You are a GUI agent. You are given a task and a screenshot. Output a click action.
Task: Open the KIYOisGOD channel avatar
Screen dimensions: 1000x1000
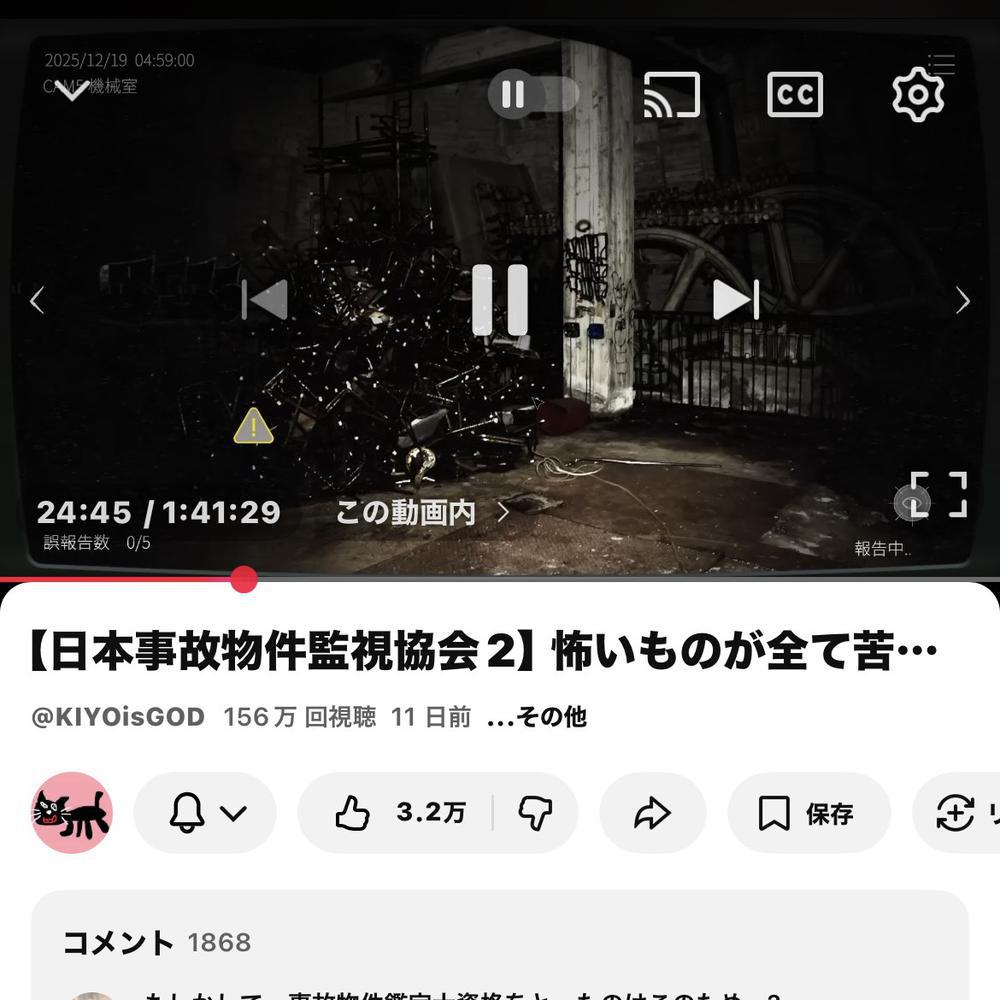point(72,813)
